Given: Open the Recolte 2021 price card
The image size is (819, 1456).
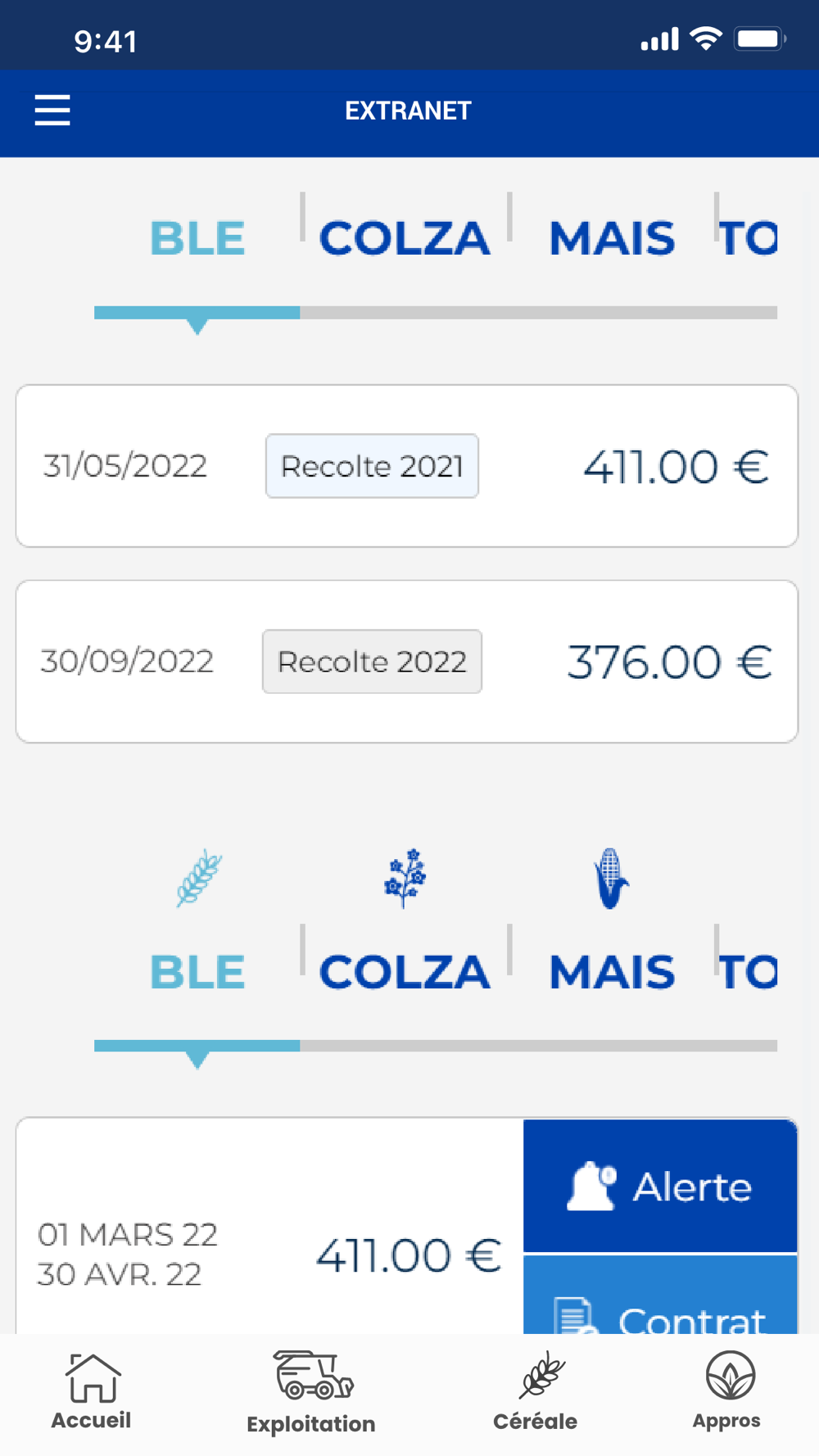Looking at the screenshot, I should coord(407,466).
